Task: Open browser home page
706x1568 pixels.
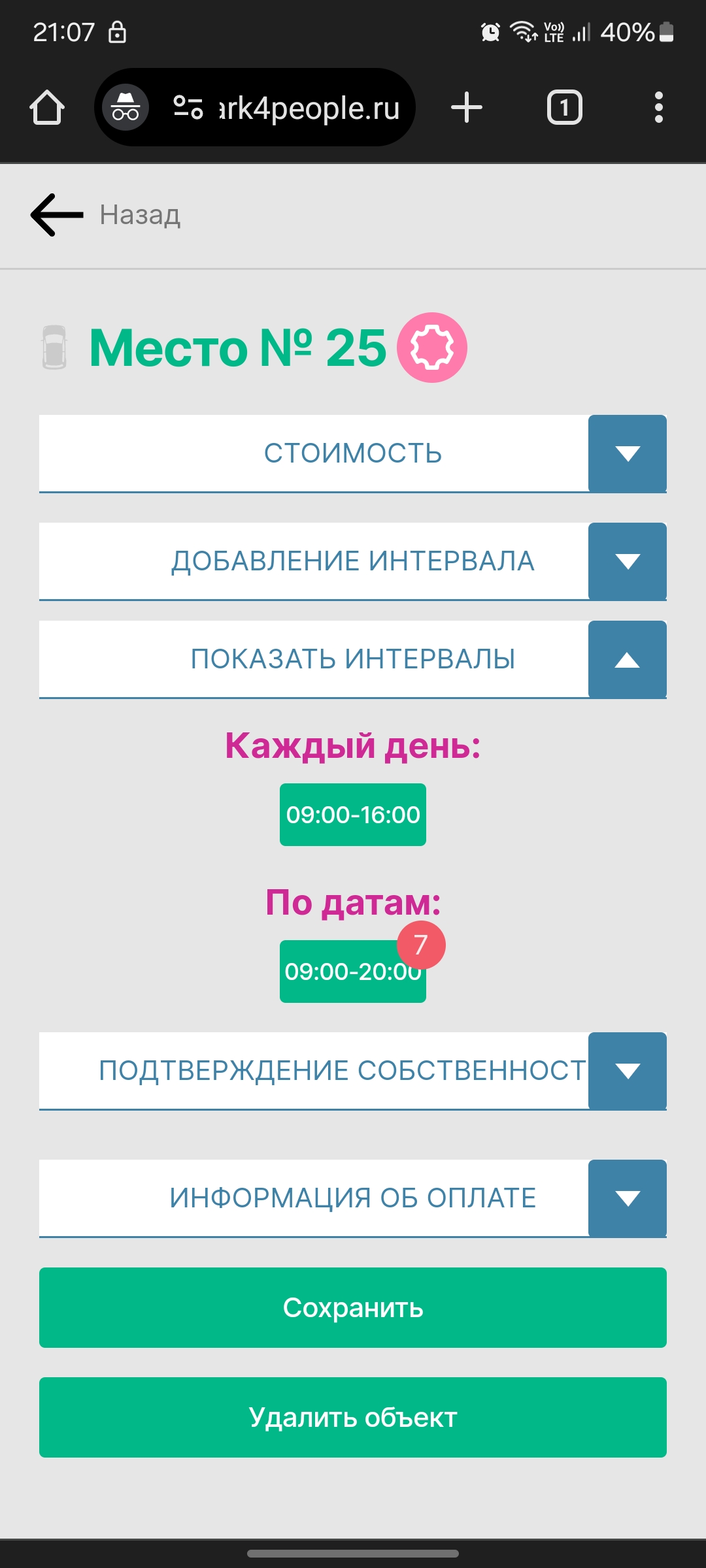Action: pos(47,108)
